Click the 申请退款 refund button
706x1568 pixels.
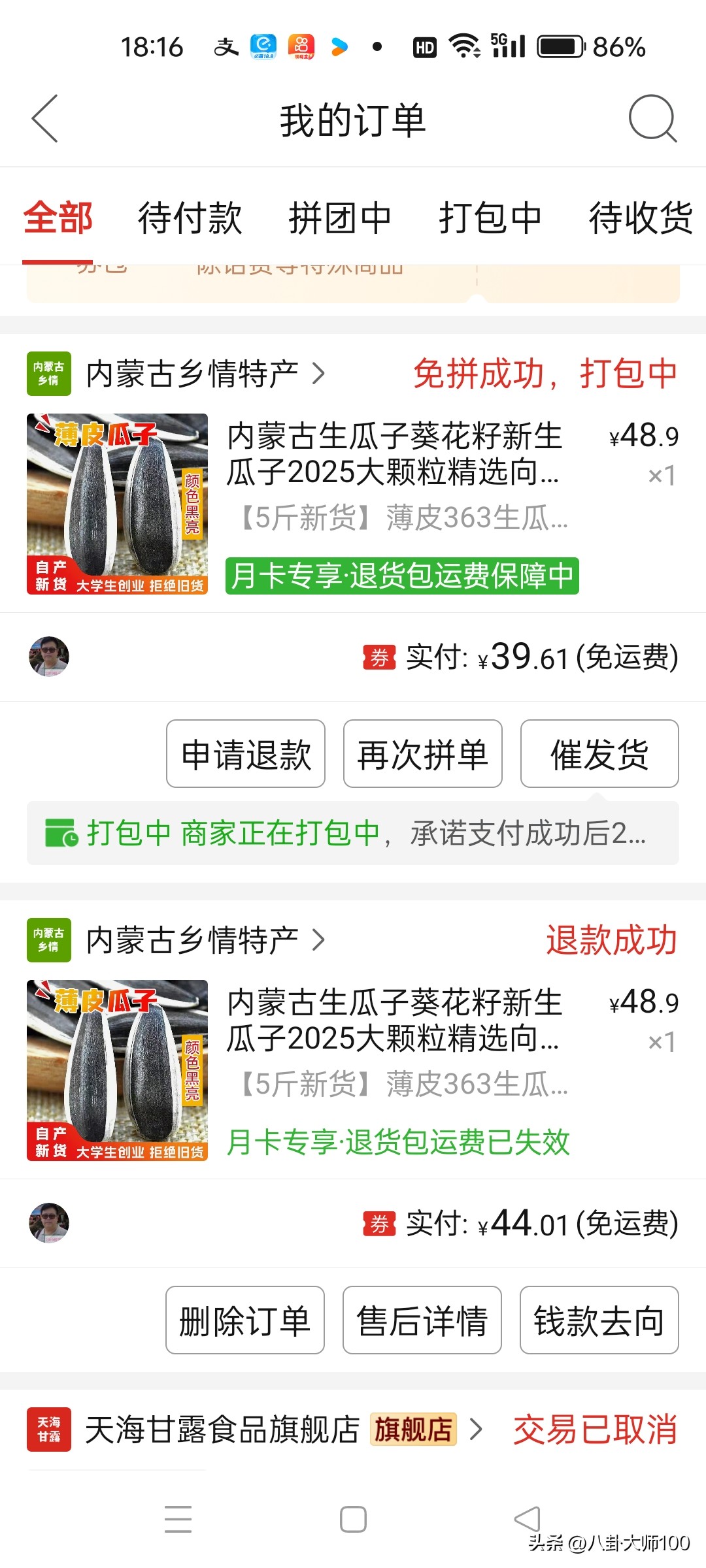click(x=245, y=754)
